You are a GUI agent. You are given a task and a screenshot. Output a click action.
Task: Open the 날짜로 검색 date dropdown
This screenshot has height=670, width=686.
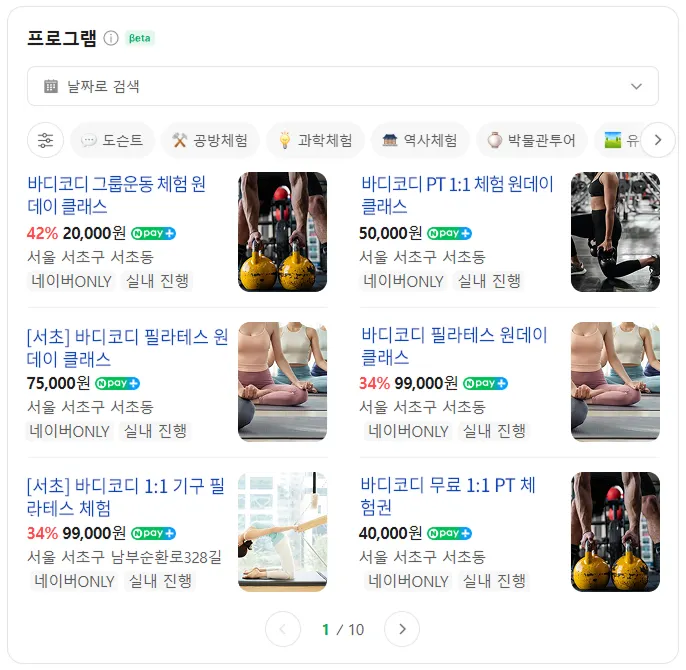pos(342,86)
